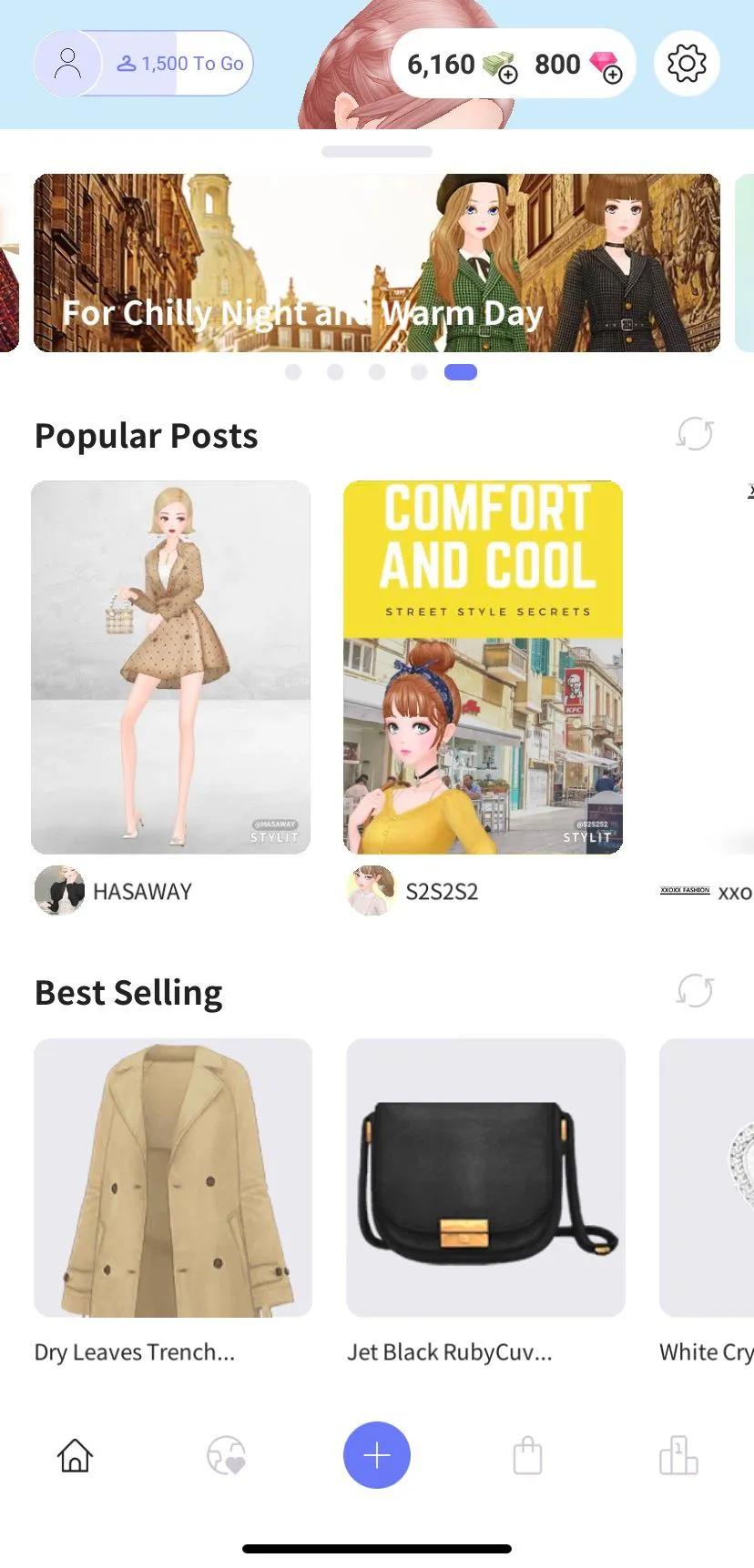The width and height of the screenshot is (754, 1568).
Task: Switch to the community globe tab
Action: [x=226, y=1455]
